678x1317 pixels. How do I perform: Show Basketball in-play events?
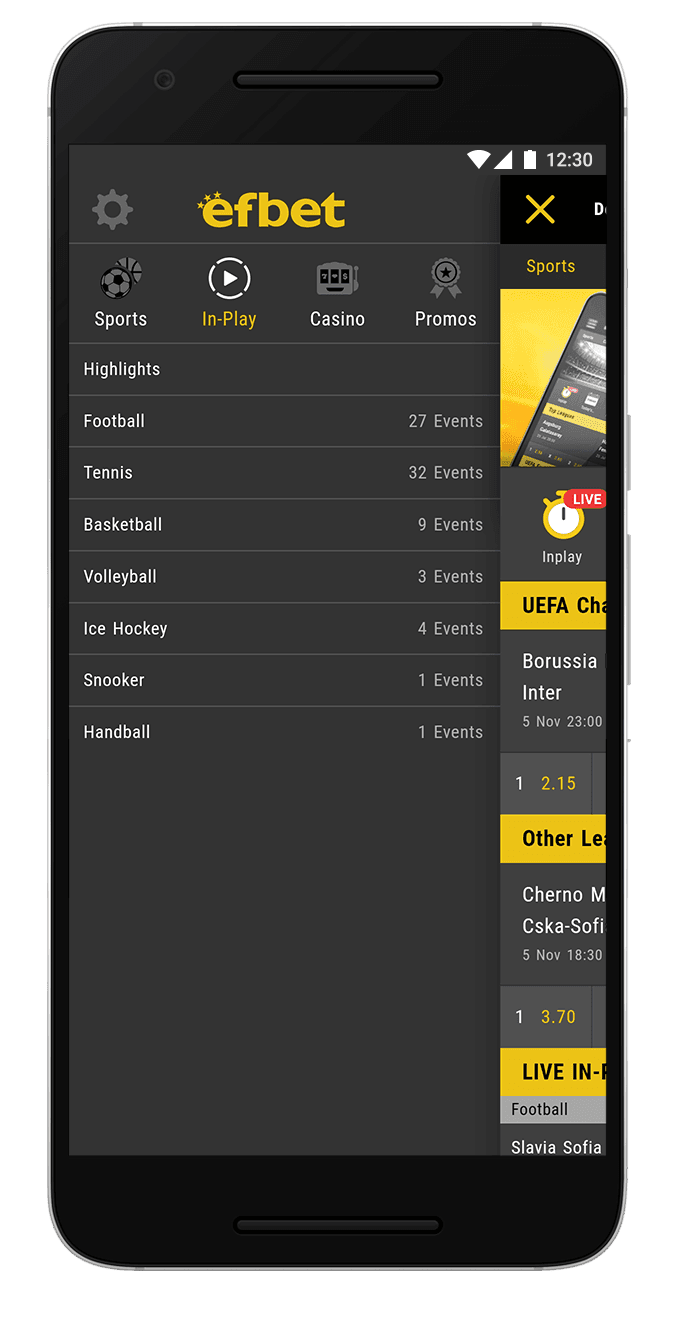pos(284,525)
